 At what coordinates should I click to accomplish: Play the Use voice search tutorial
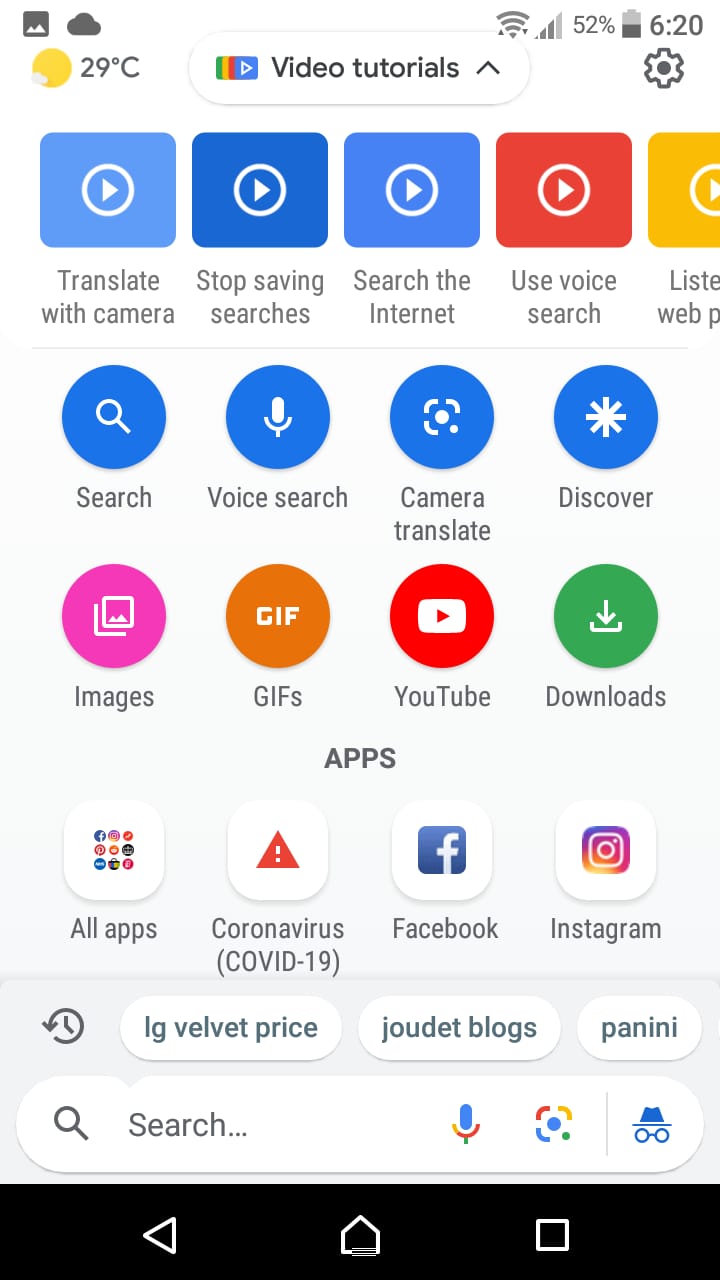coord(564,190)
